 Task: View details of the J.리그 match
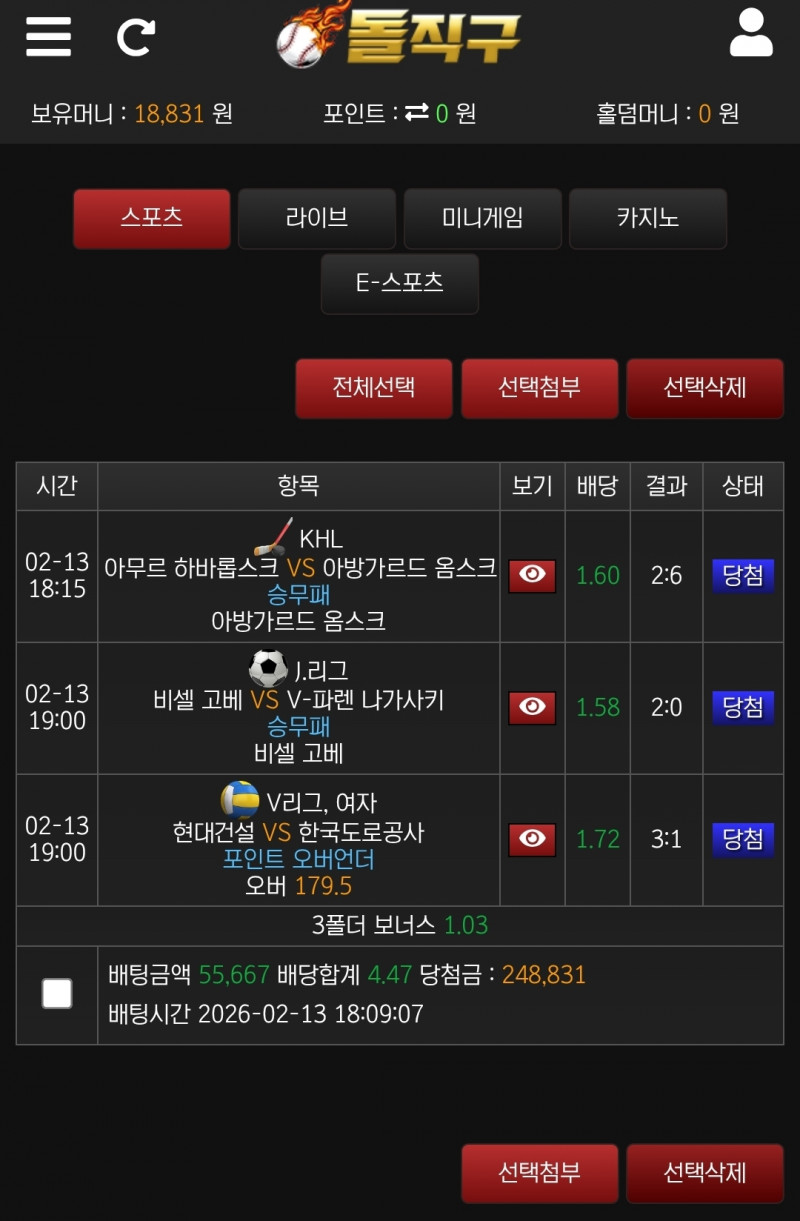coord(532,708)
